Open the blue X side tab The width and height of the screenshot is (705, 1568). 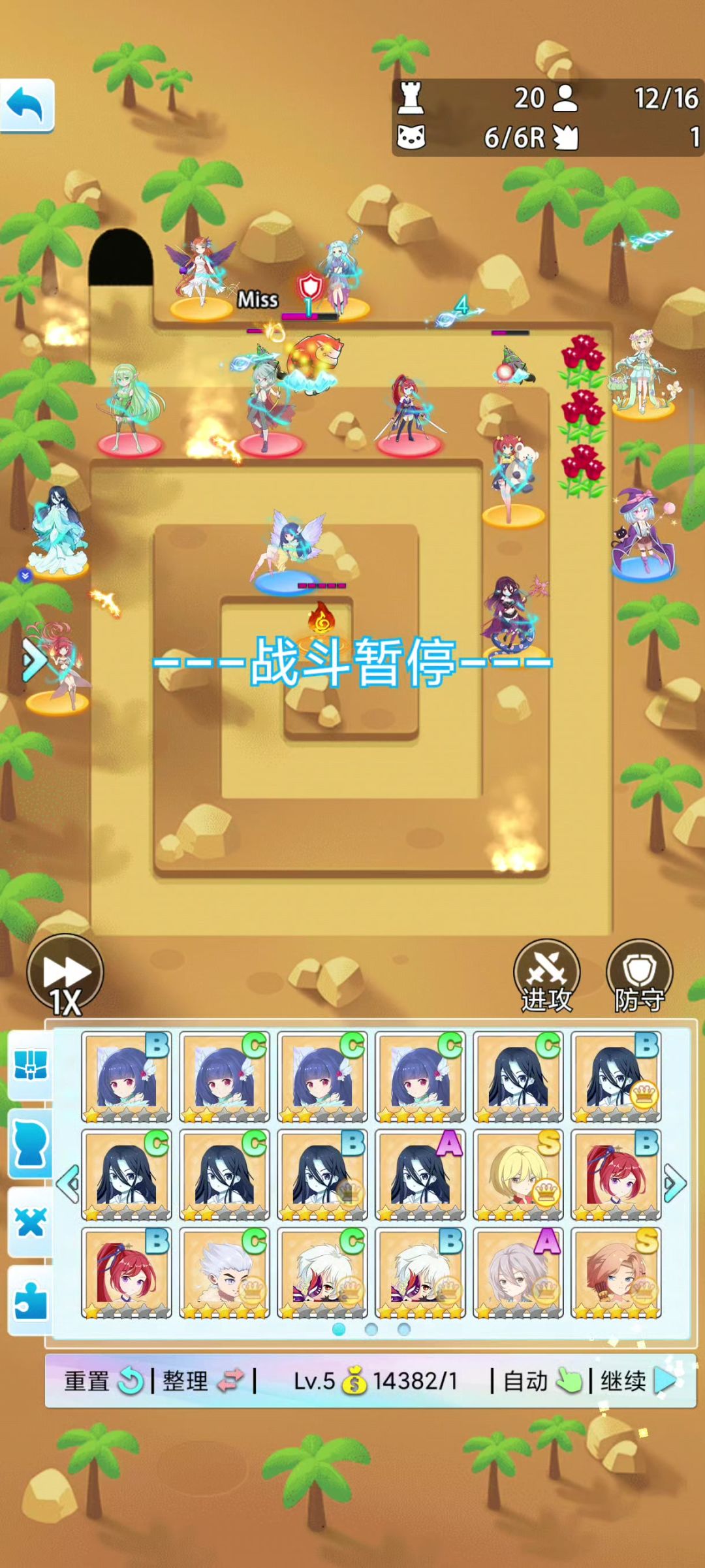click(31, 1223)
